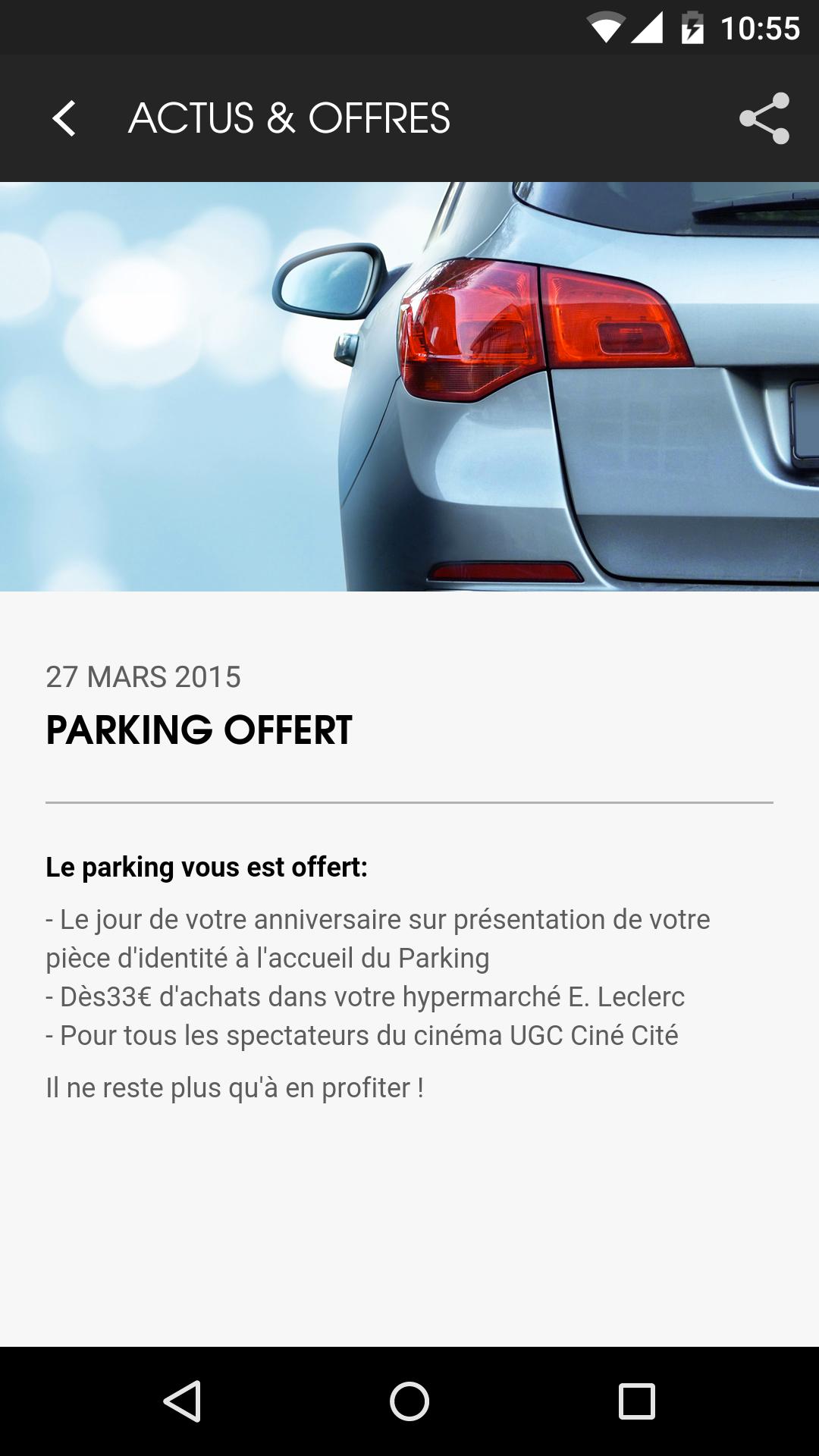819x1456 pixels.
Task: Open the recent apps overview
Action: (636, 1401)
